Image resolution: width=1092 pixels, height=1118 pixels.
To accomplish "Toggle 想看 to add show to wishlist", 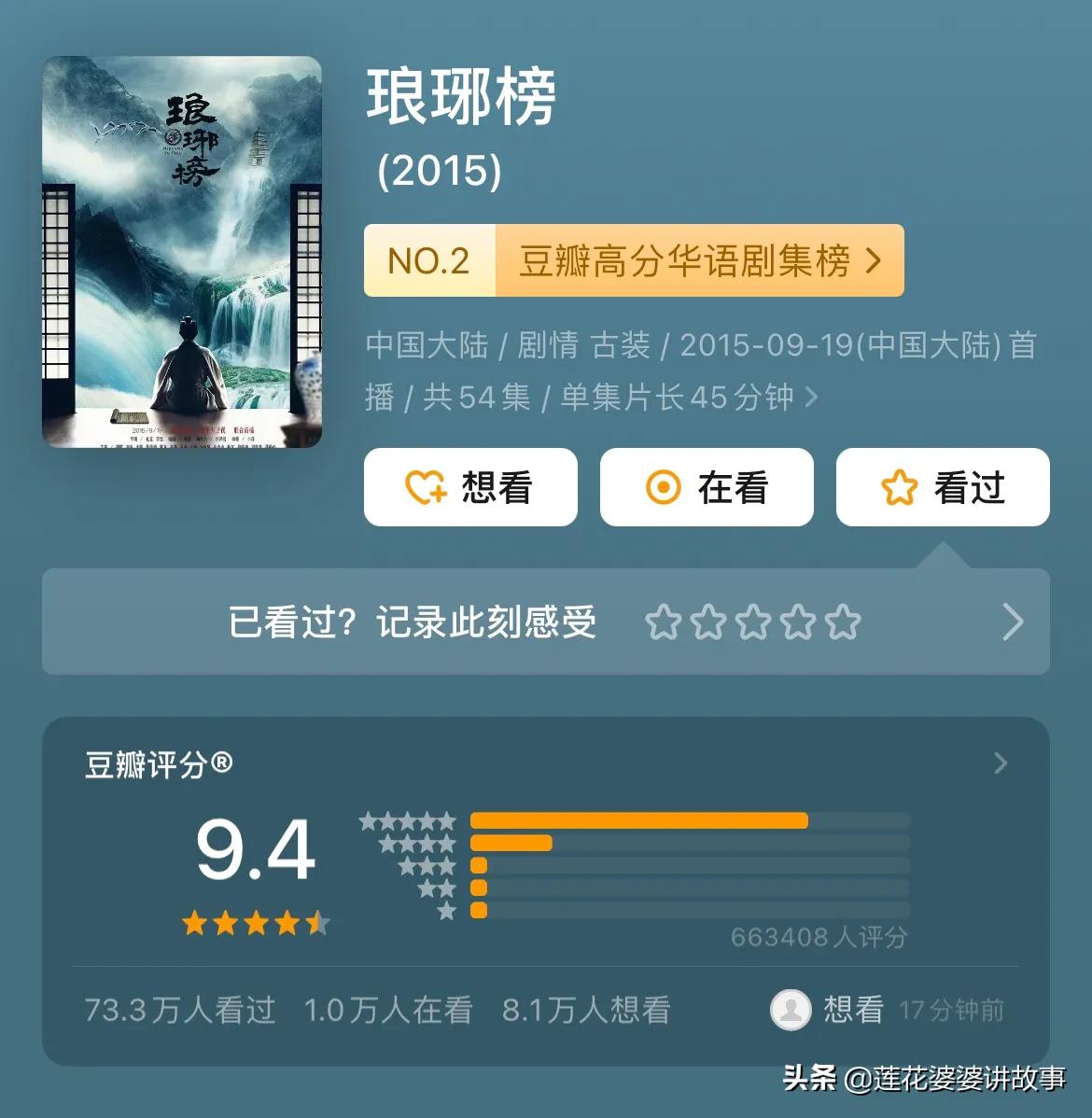I will (469, 486).
